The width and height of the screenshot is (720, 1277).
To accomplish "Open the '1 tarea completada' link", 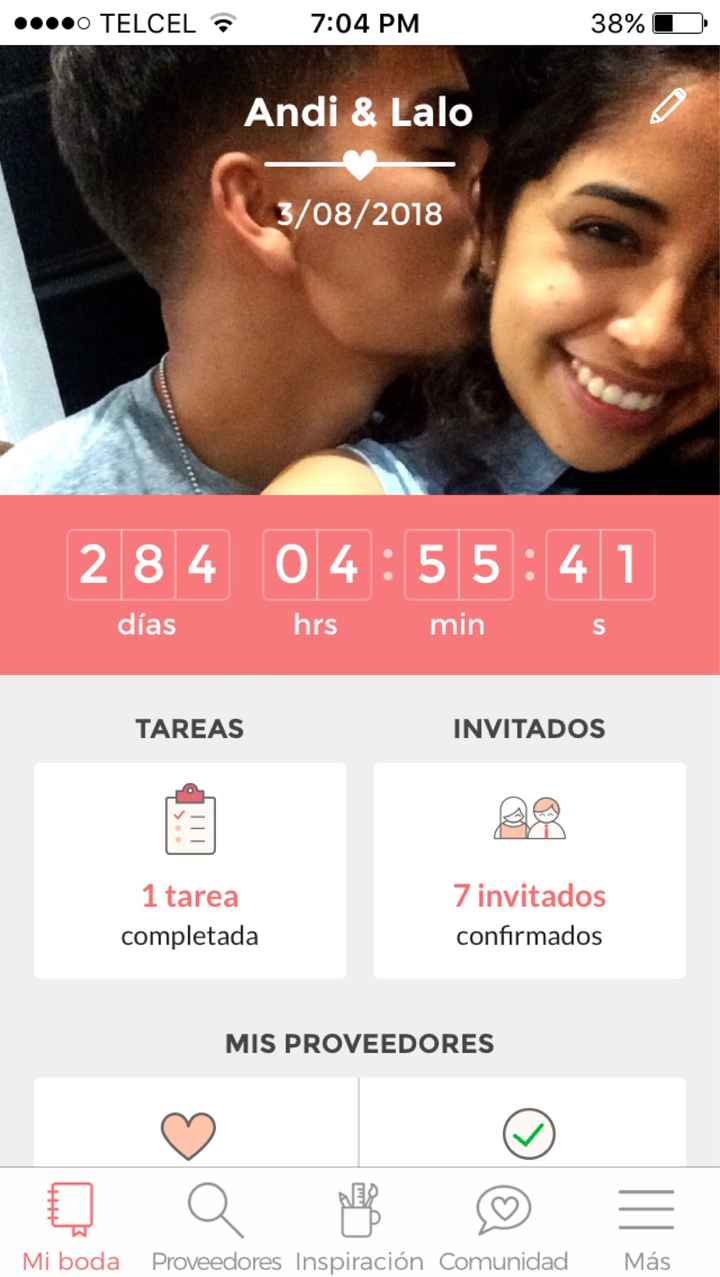I will point(190,915).
